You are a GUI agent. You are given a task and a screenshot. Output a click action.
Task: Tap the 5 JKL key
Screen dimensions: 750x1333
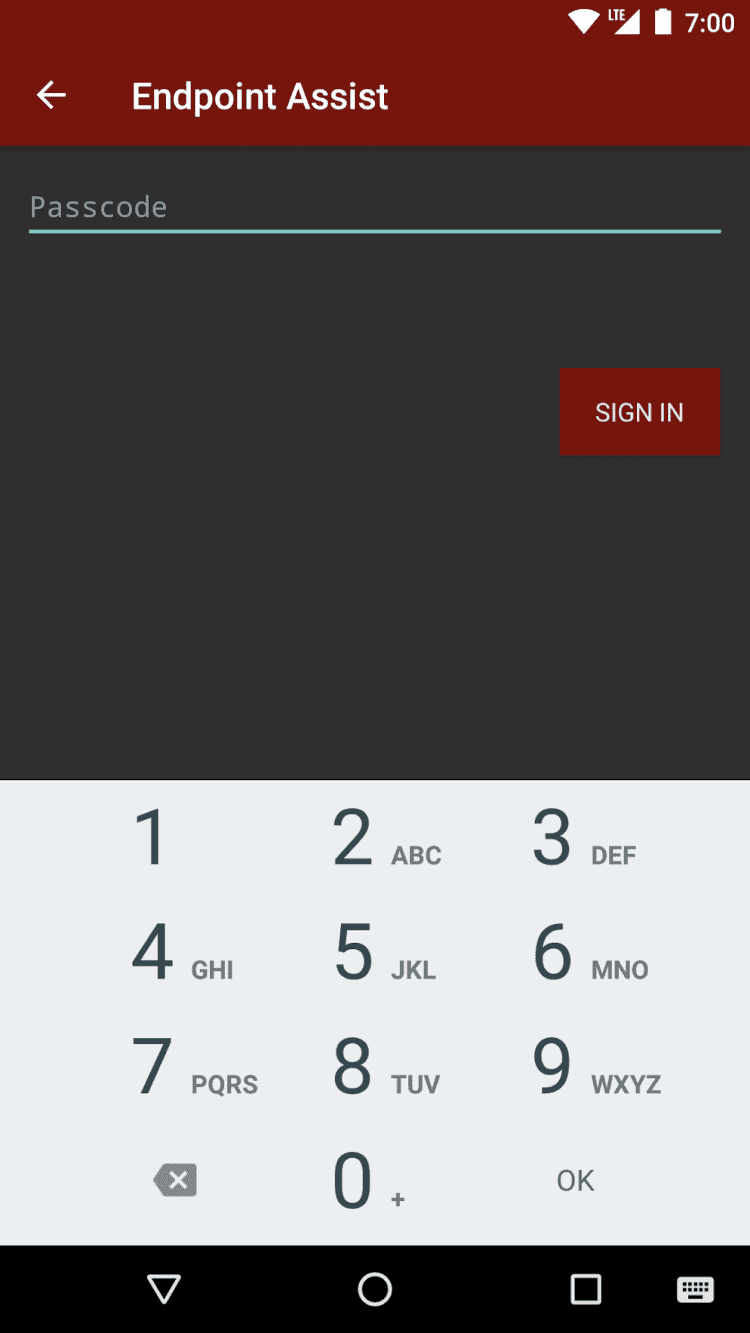375,952
